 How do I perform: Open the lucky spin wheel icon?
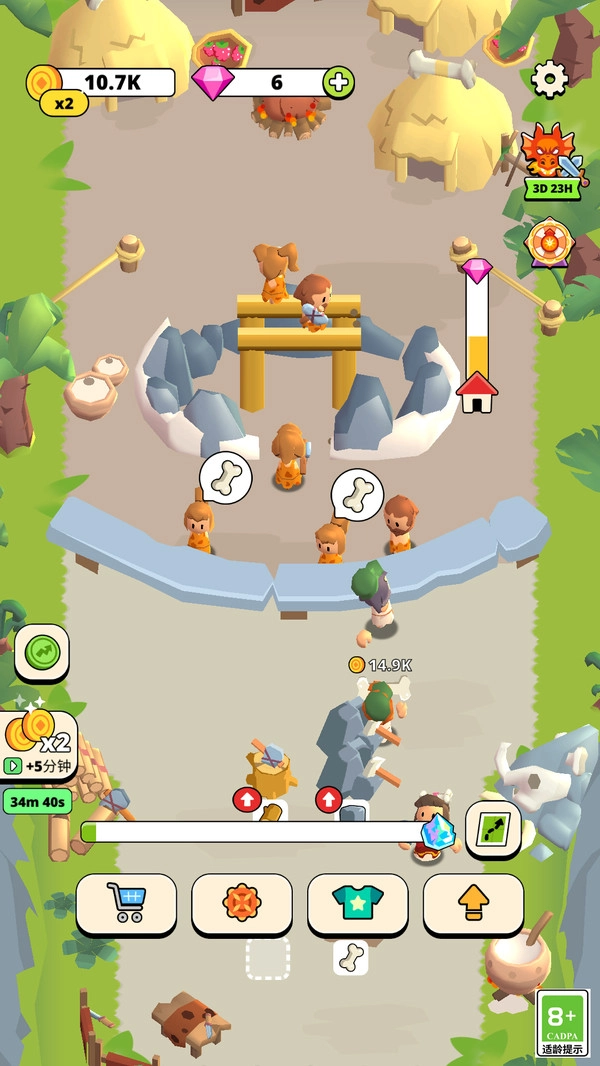click(x=549, y=243)
